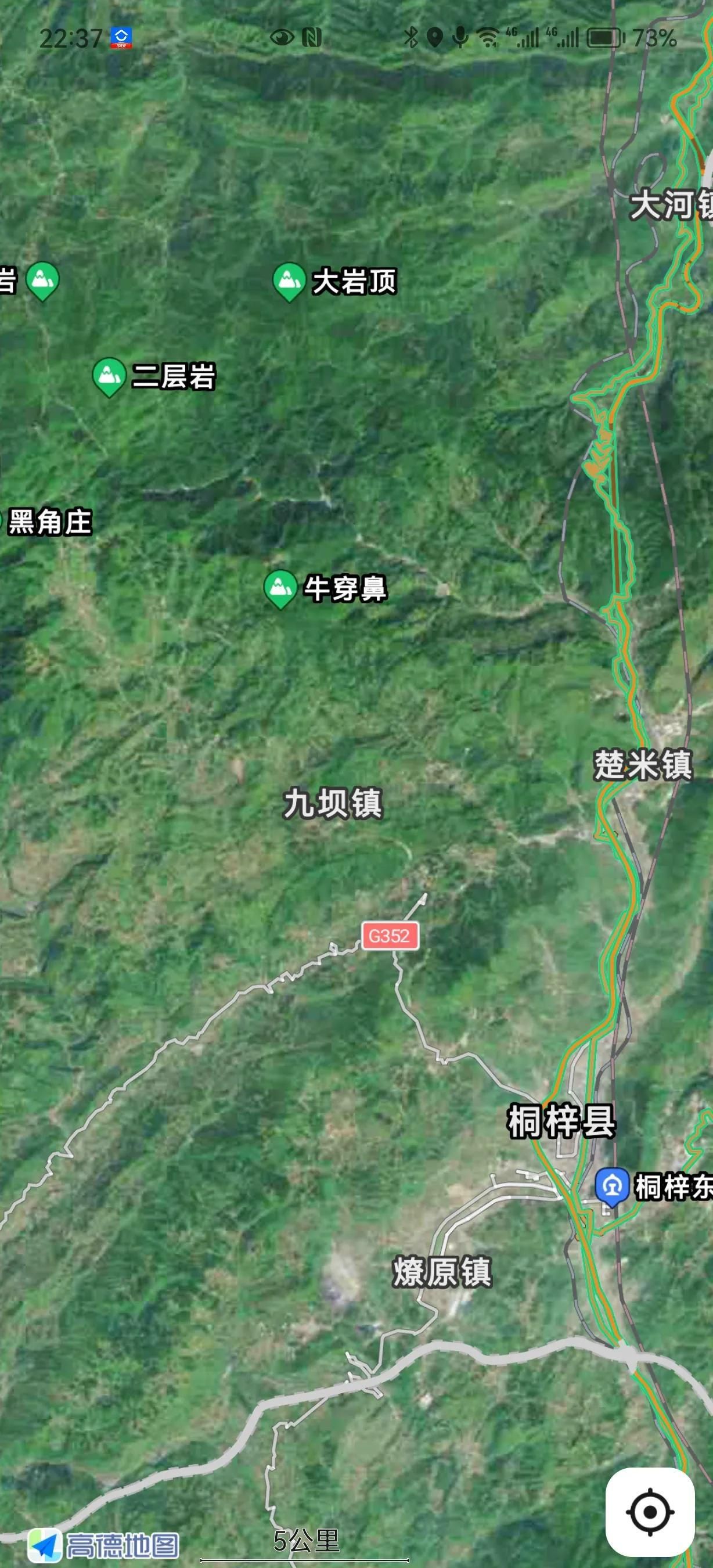Tap the 楚米镇 town label
This screenshot has width=713, height=1568.
coord(642,764)
